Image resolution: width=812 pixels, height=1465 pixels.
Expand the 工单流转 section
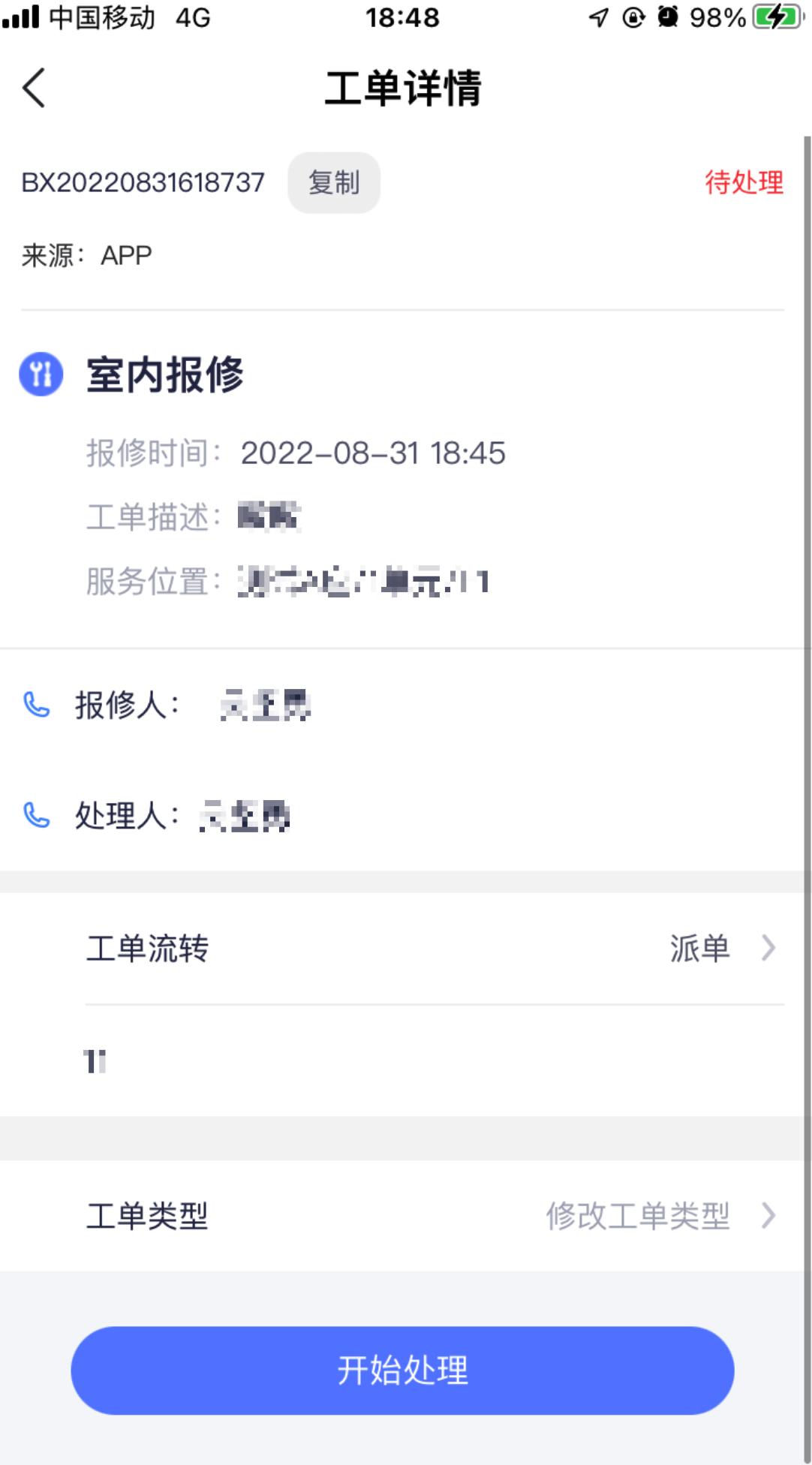point(148,949)
